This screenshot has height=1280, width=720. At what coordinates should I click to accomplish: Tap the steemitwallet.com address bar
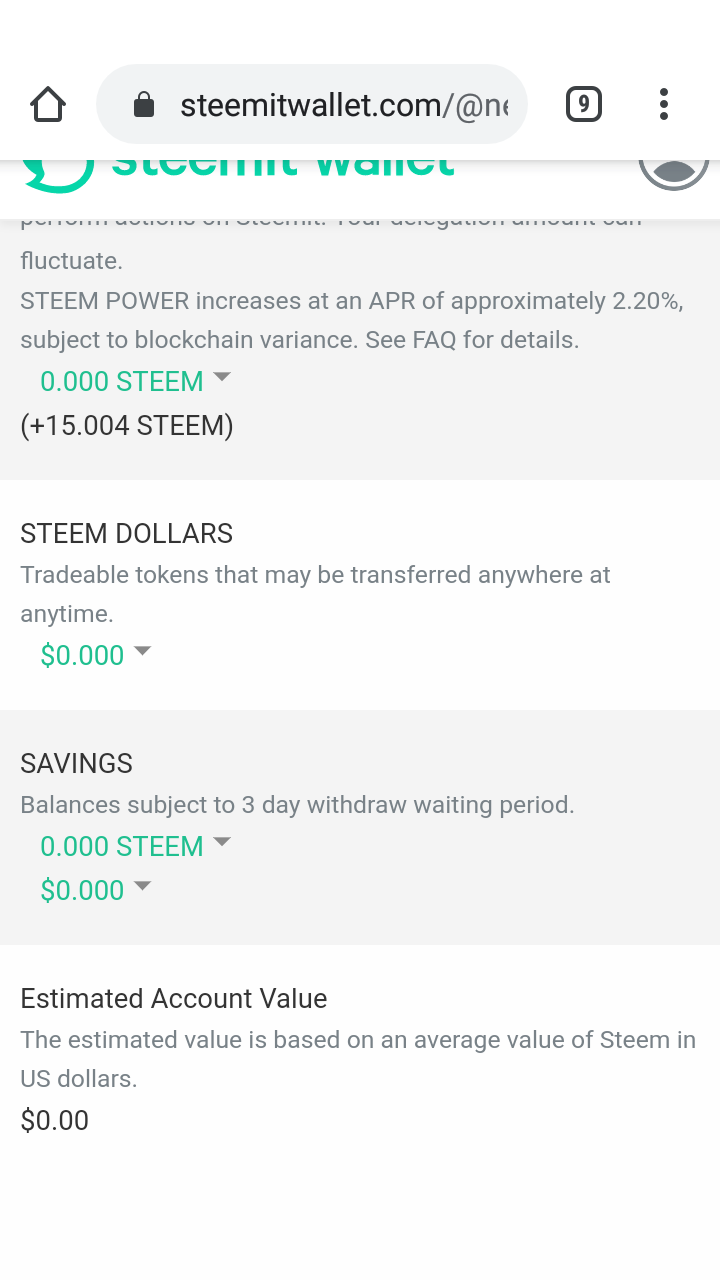coord(311,104)
